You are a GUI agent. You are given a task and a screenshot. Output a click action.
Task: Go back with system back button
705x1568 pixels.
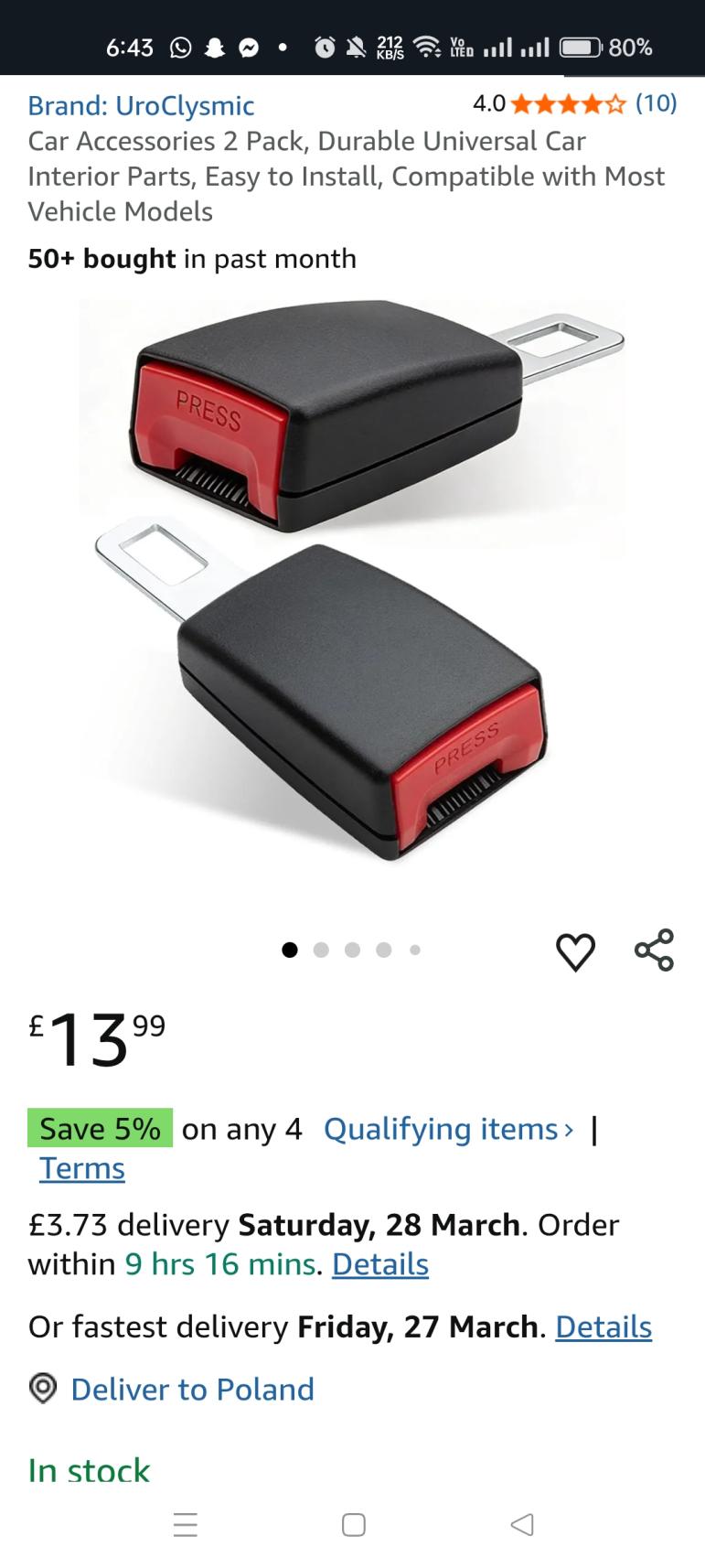pos(522,1524)
